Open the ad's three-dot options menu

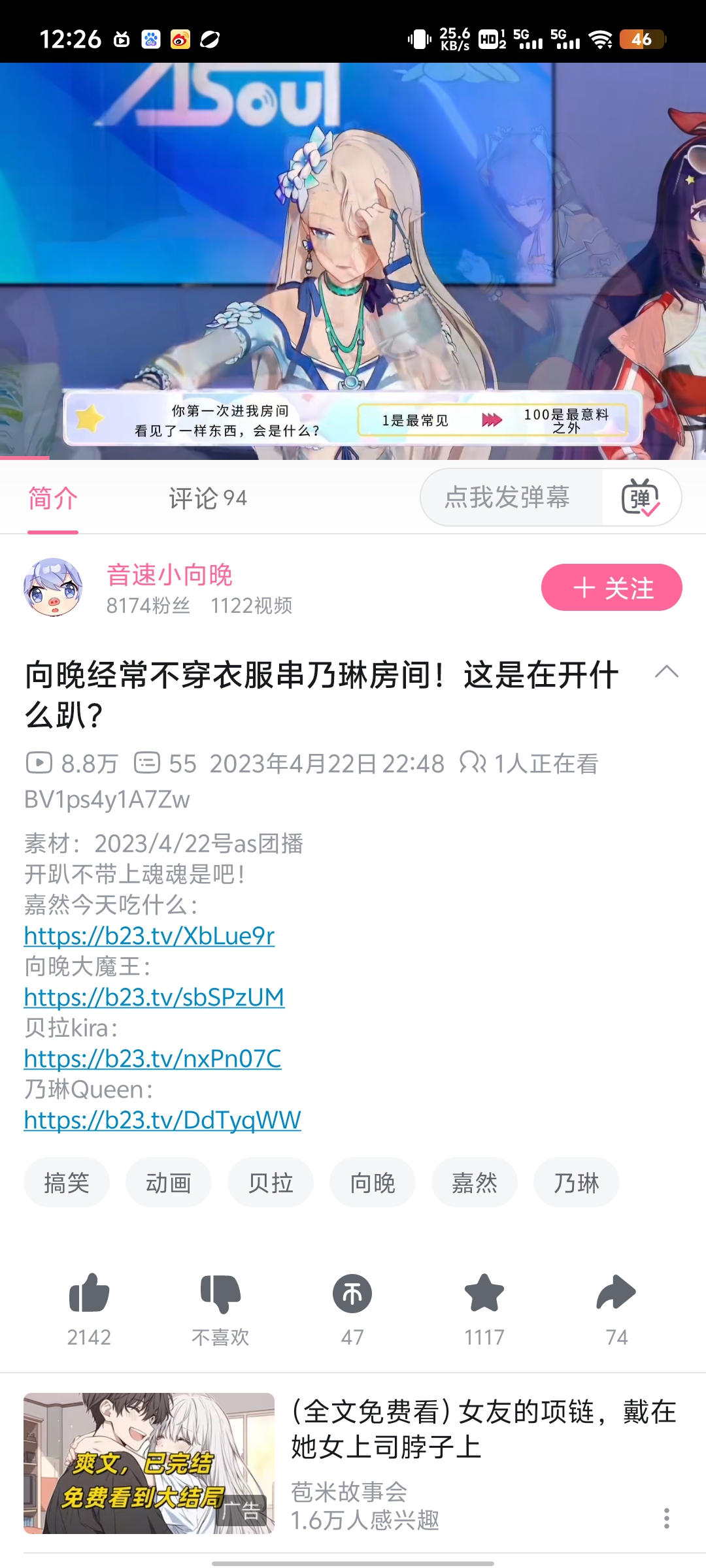tap(666, 1518)
